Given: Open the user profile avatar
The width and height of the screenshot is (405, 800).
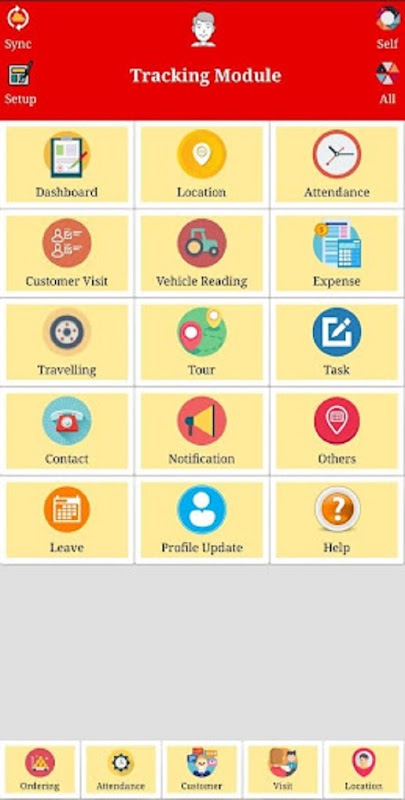Looking at the screenshot, I should [203, 30].
